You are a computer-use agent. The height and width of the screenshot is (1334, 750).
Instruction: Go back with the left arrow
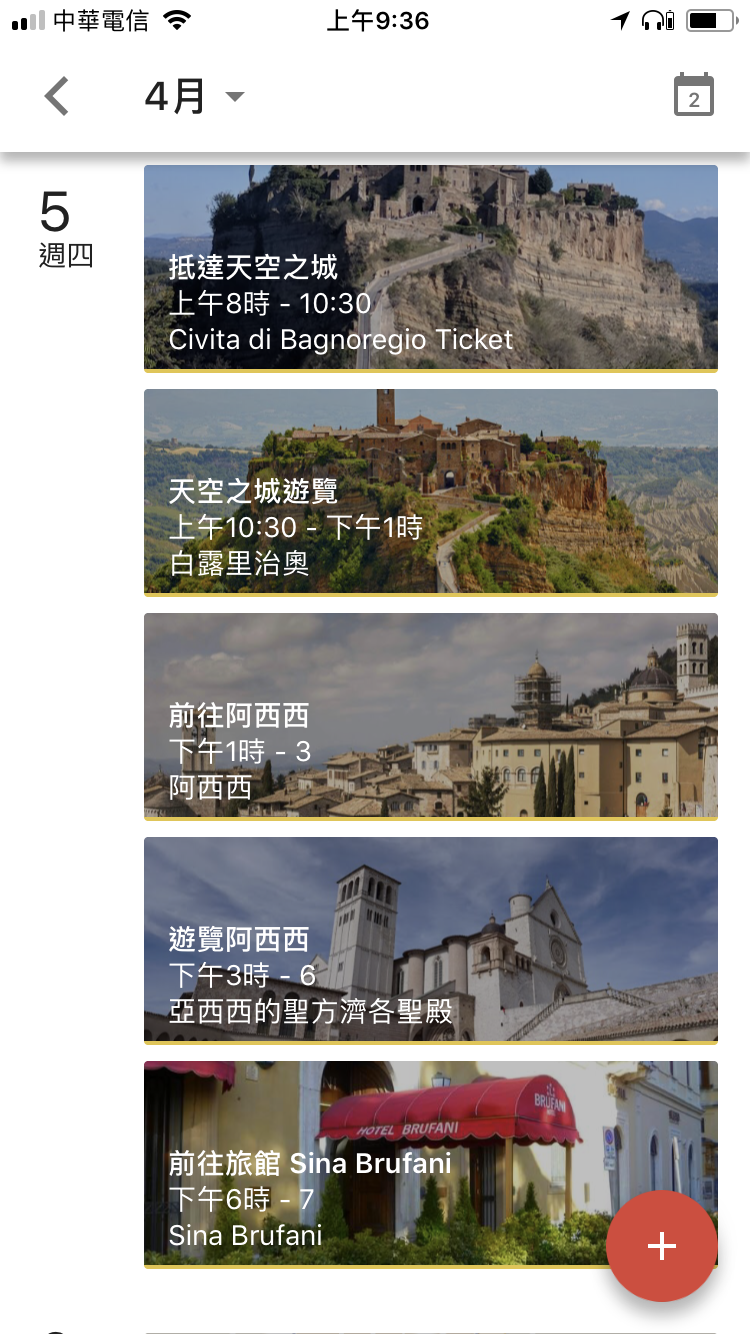coord(57,97)
